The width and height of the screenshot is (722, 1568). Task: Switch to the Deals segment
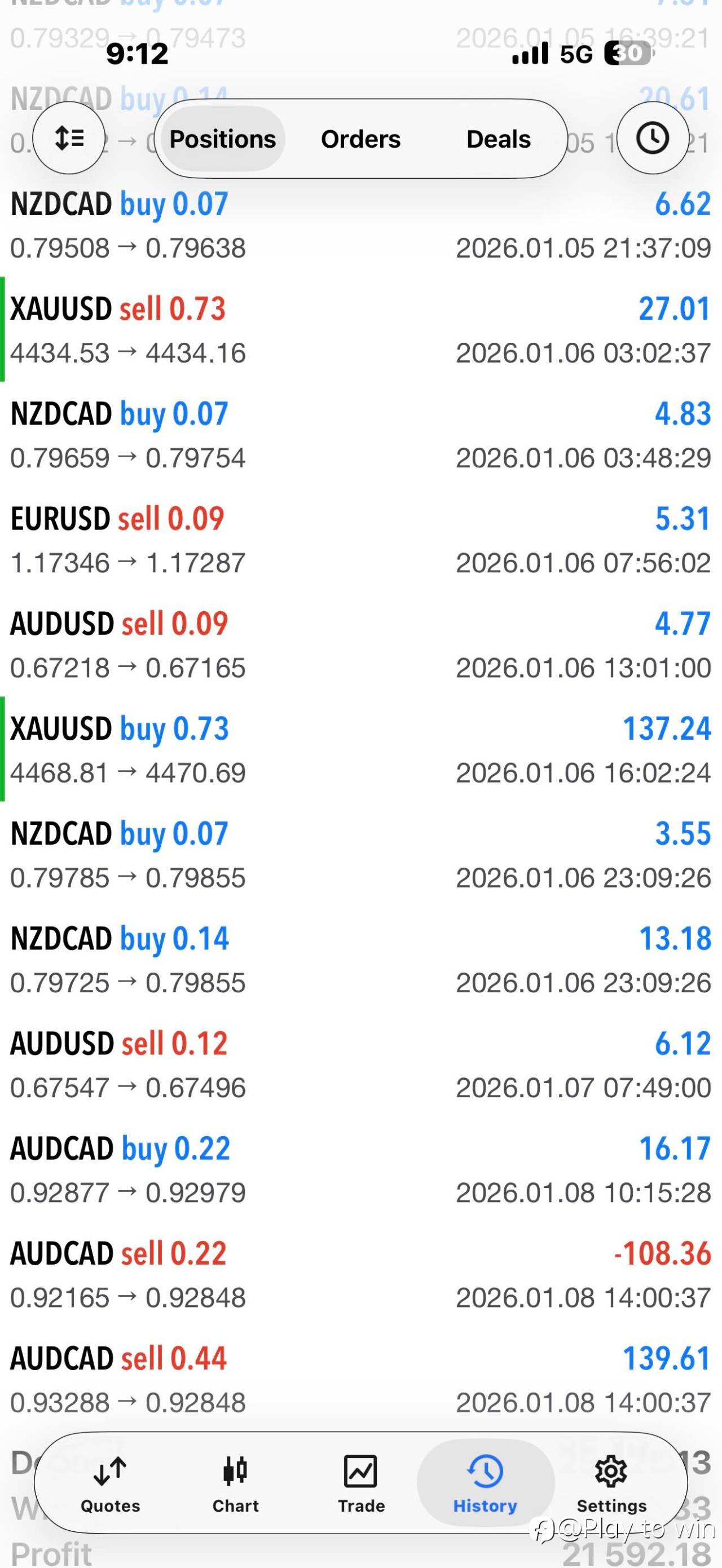[498, 139]
